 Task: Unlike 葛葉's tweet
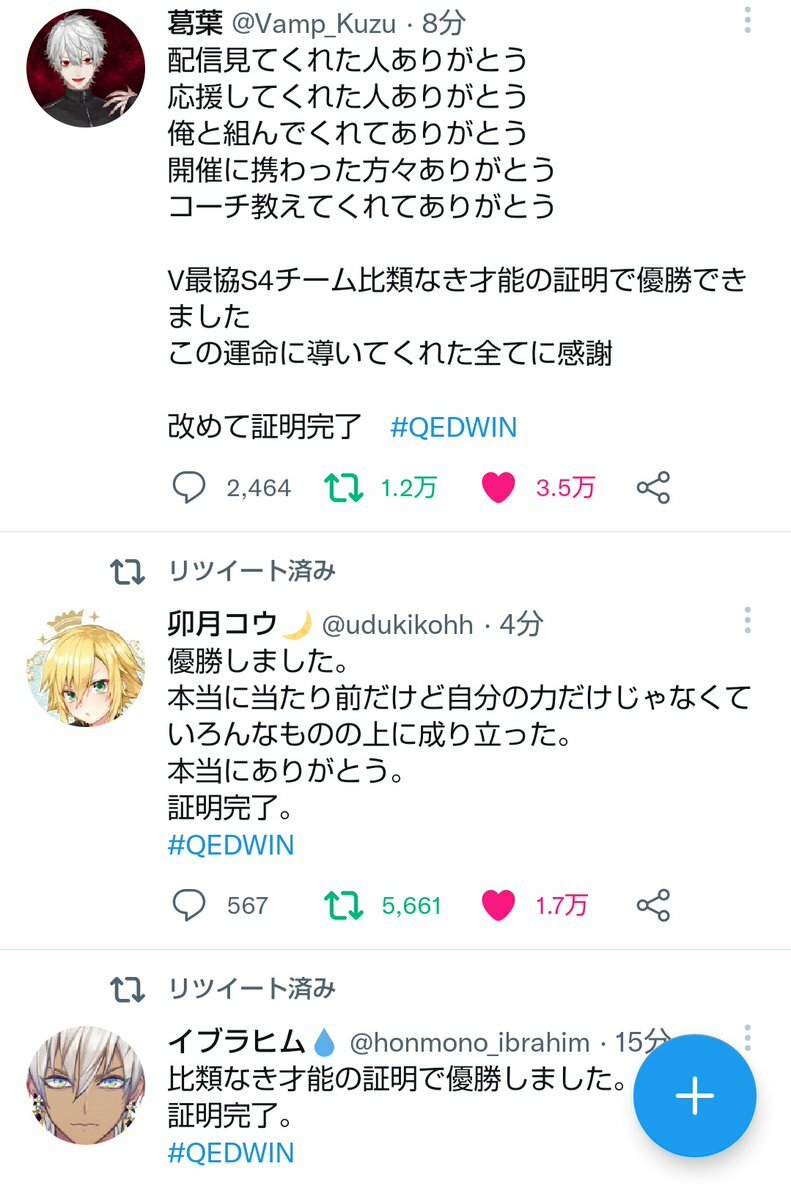tap(498, 487)
